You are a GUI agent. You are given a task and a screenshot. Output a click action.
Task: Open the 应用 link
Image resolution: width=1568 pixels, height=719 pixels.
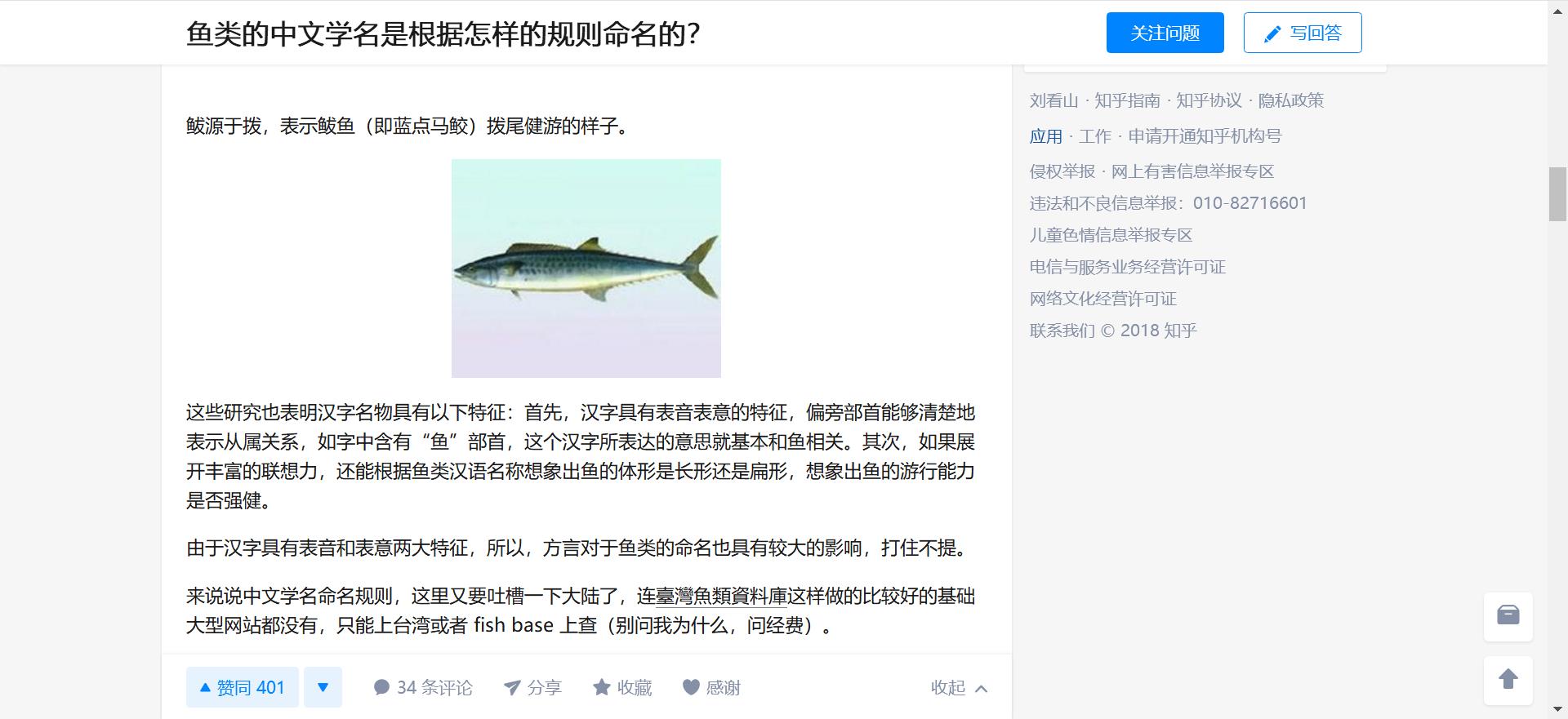point(1045,136)
